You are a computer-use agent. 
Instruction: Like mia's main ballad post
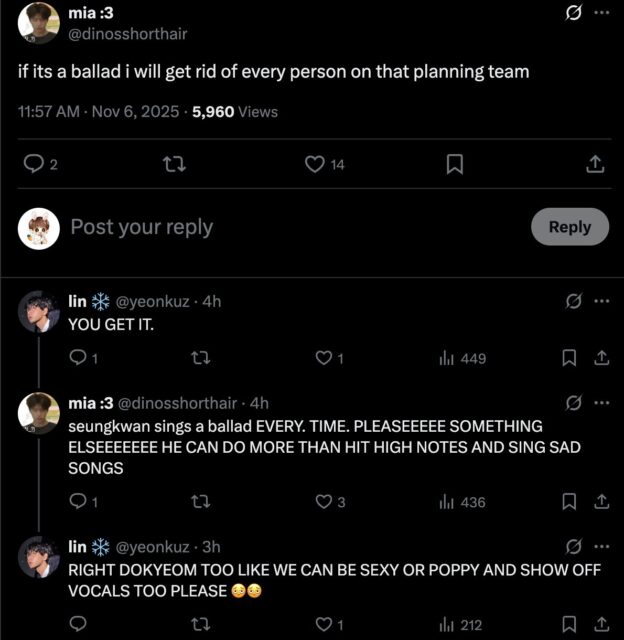[x=315, y=164]
